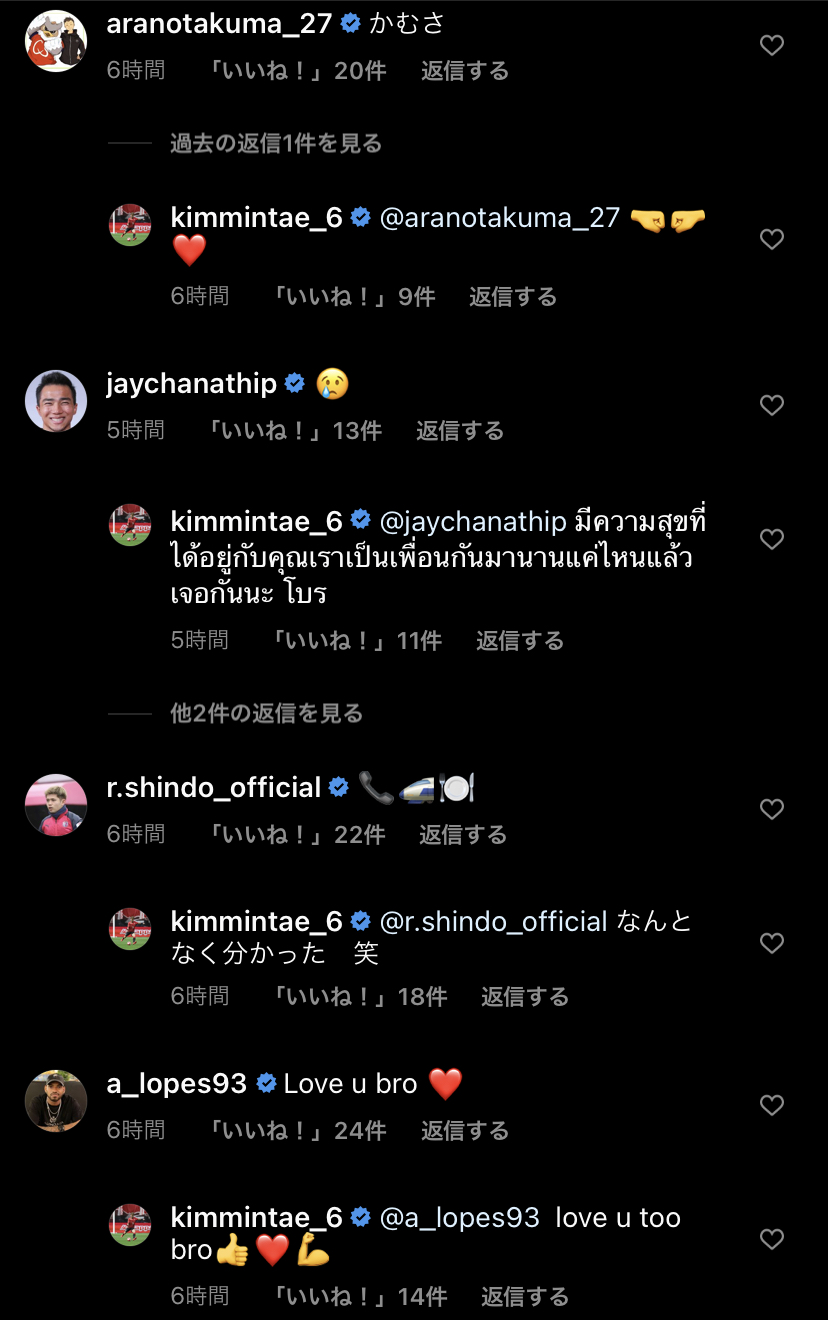
Task: Reply to jaychanathip's crying emoji comment
Action: click(460, 431)
